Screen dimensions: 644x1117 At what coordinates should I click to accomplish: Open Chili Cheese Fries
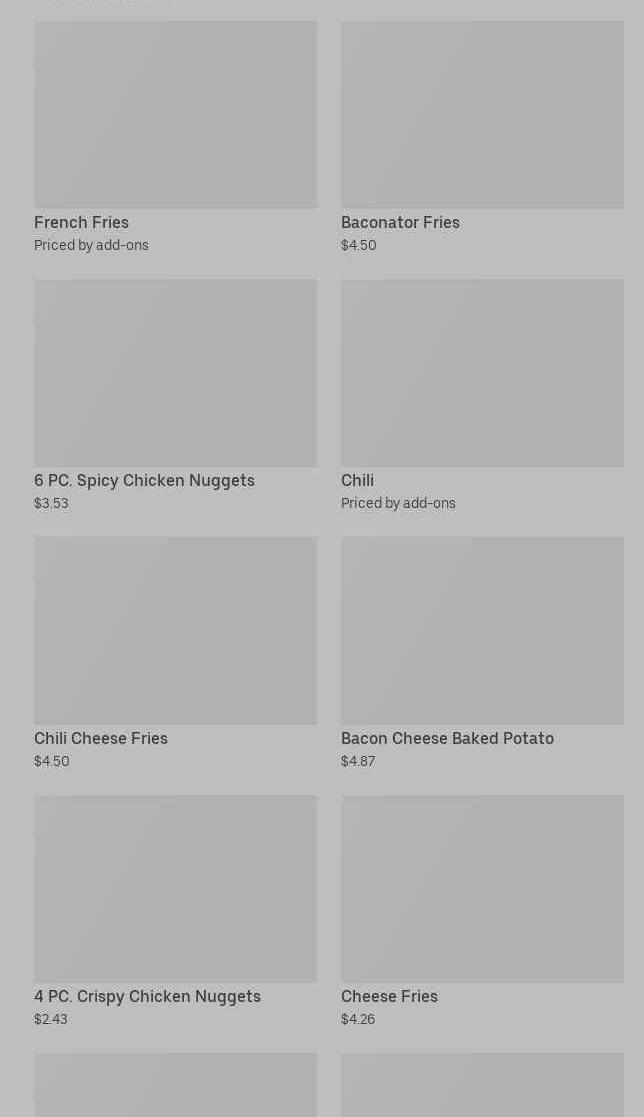click(175, 653)
